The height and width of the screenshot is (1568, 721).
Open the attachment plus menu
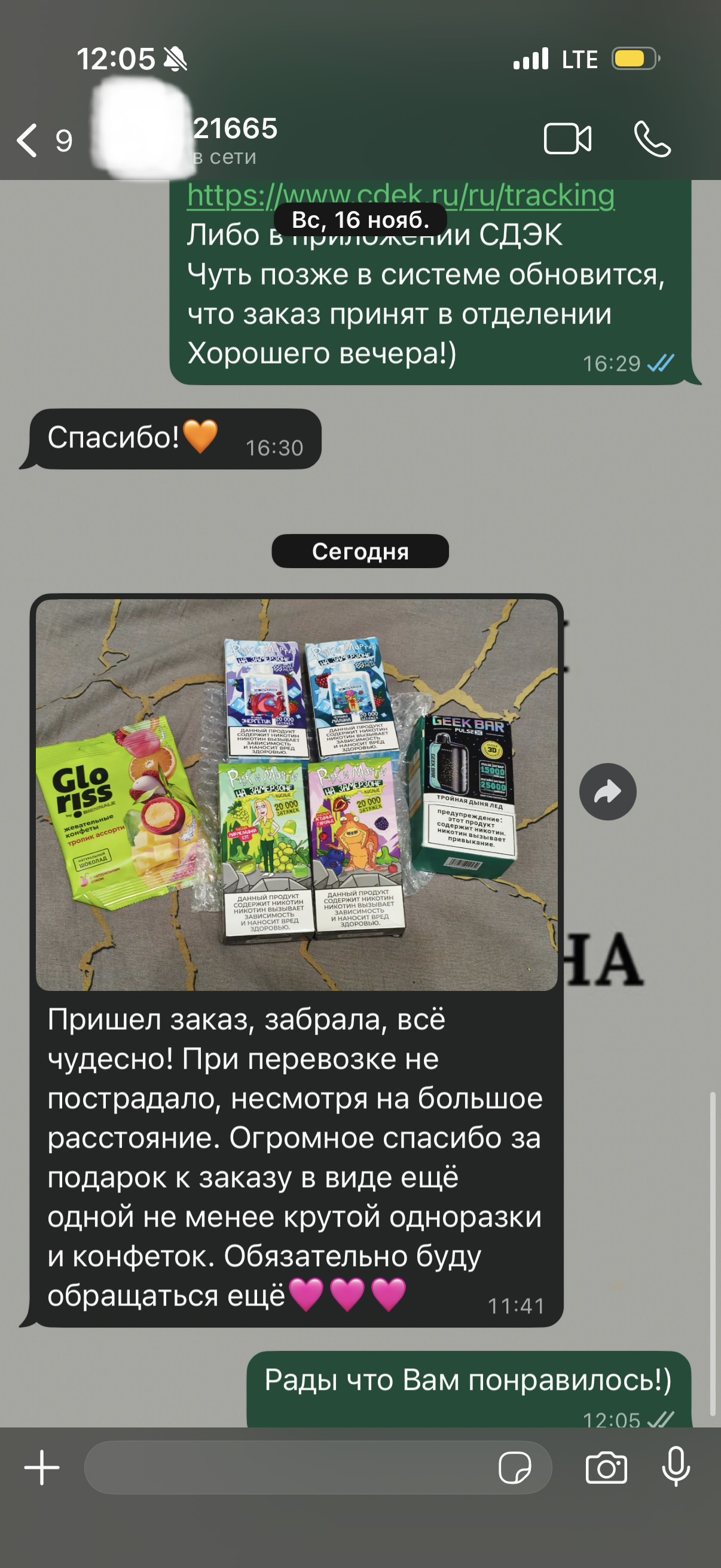coord(42,1468)
